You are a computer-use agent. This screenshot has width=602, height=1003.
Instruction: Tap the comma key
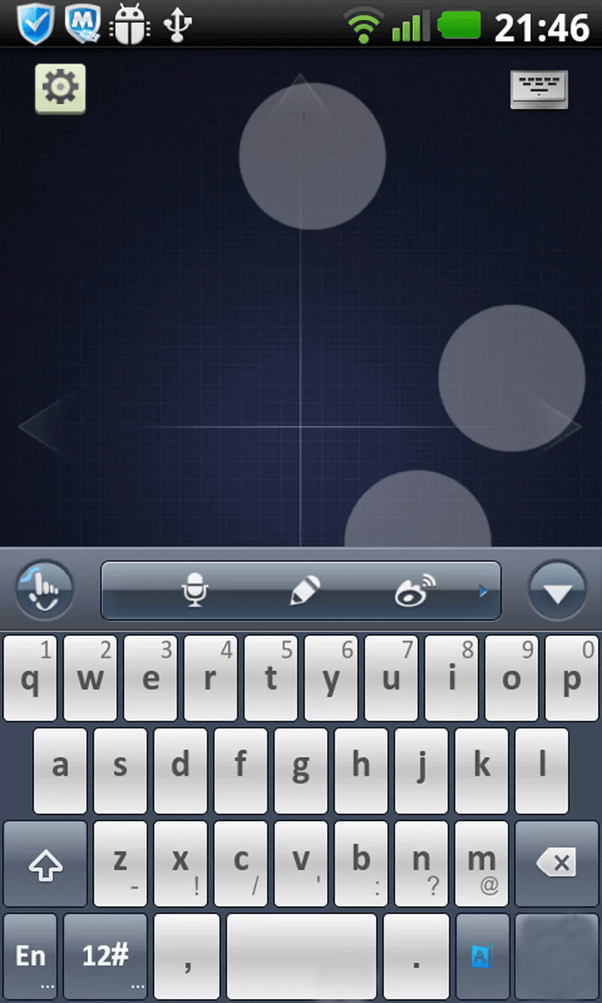pos(186,957)
